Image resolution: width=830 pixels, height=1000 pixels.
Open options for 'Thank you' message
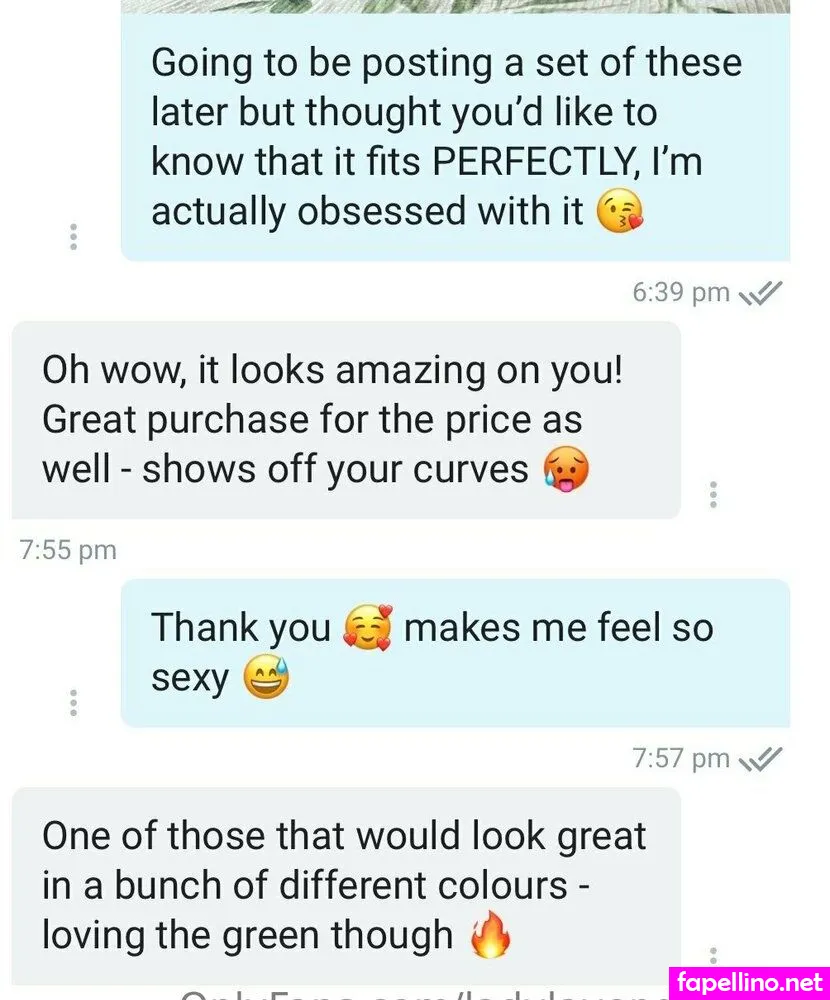[x=73, y=703]
